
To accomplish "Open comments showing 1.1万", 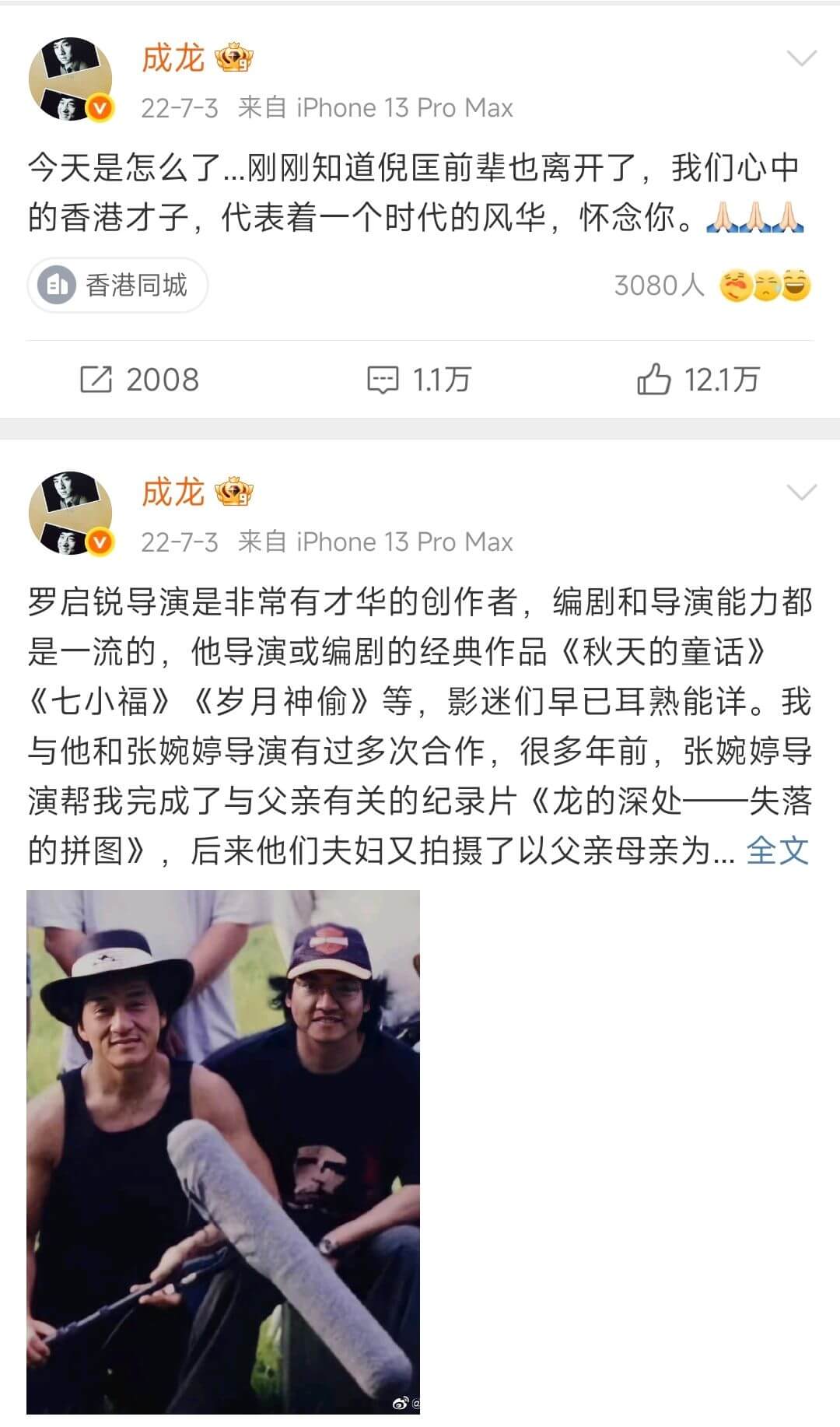I will coord(419,380).
